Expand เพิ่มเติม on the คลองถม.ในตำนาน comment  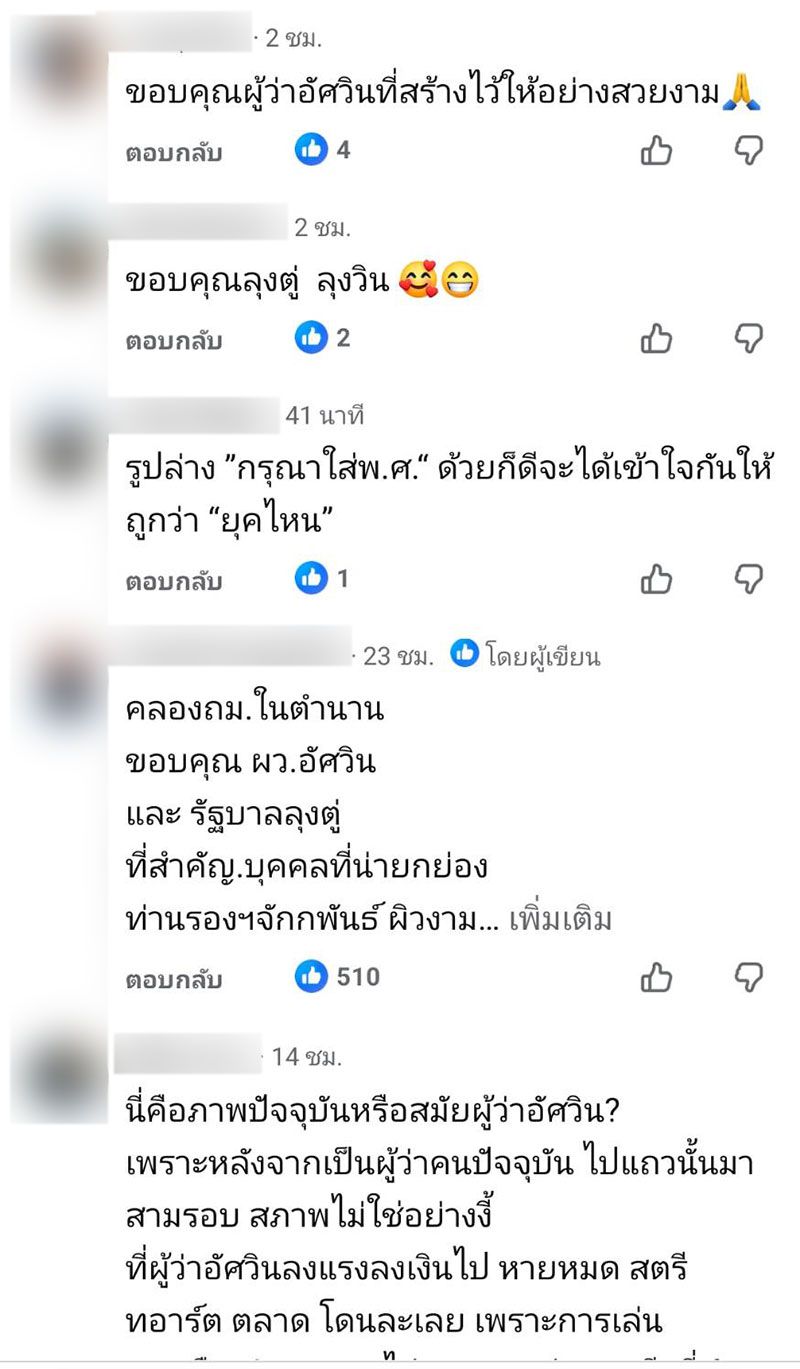click(x=560, y=919)
